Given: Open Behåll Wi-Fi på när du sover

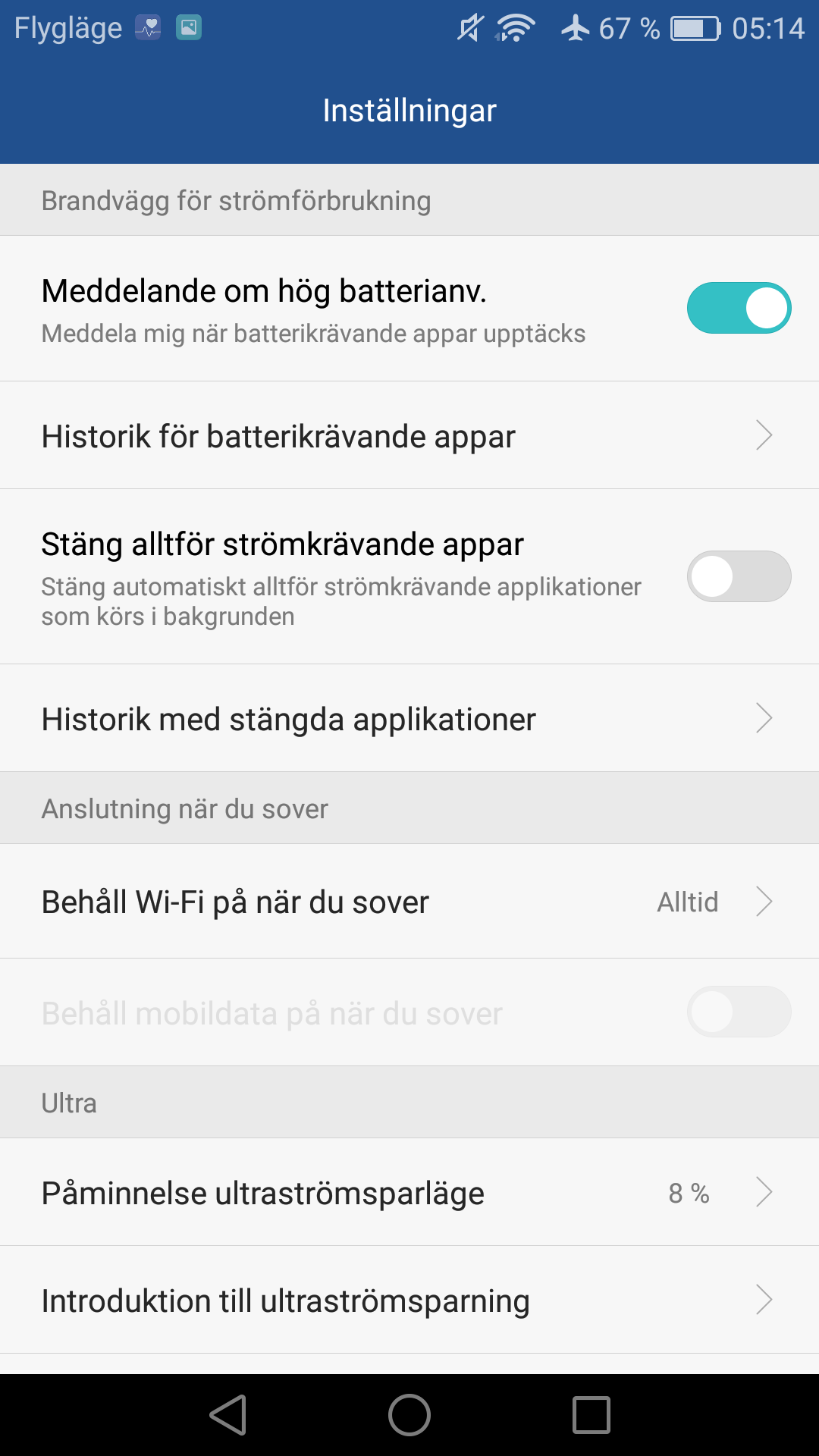Looking at the screenshot, I should tap(409, 902).
